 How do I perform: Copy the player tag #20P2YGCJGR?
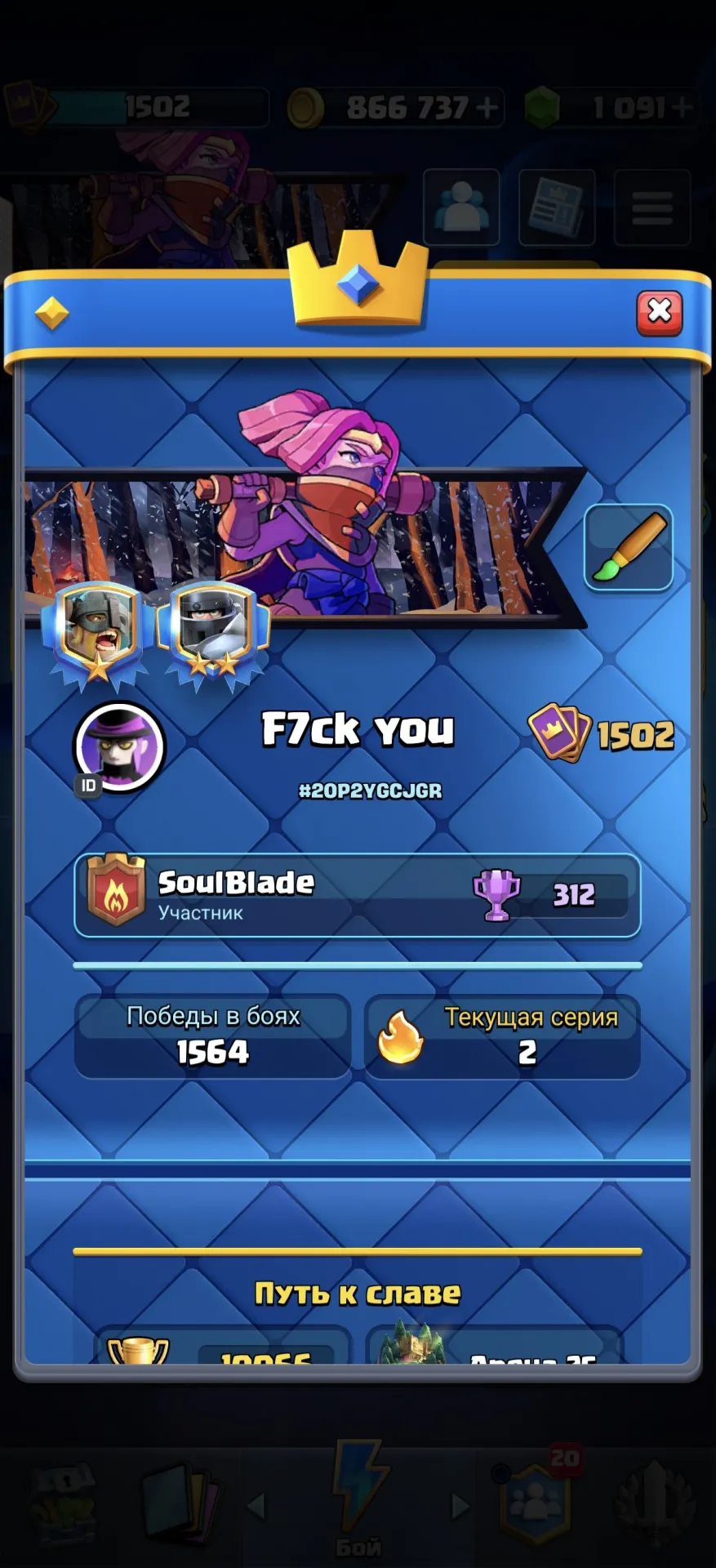click(370, 791)
